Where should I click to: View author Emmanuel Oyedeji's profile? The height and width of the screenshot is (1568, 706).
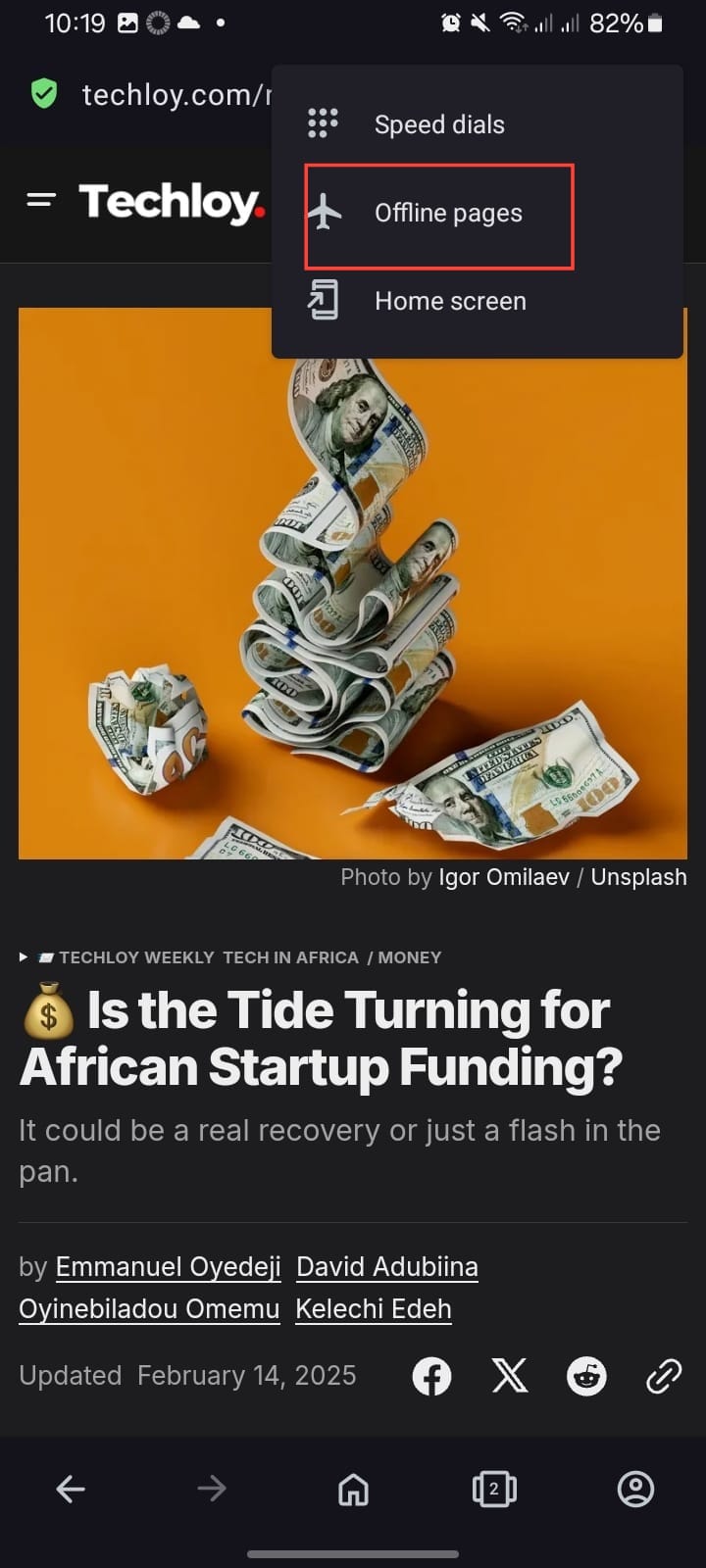168,1267
